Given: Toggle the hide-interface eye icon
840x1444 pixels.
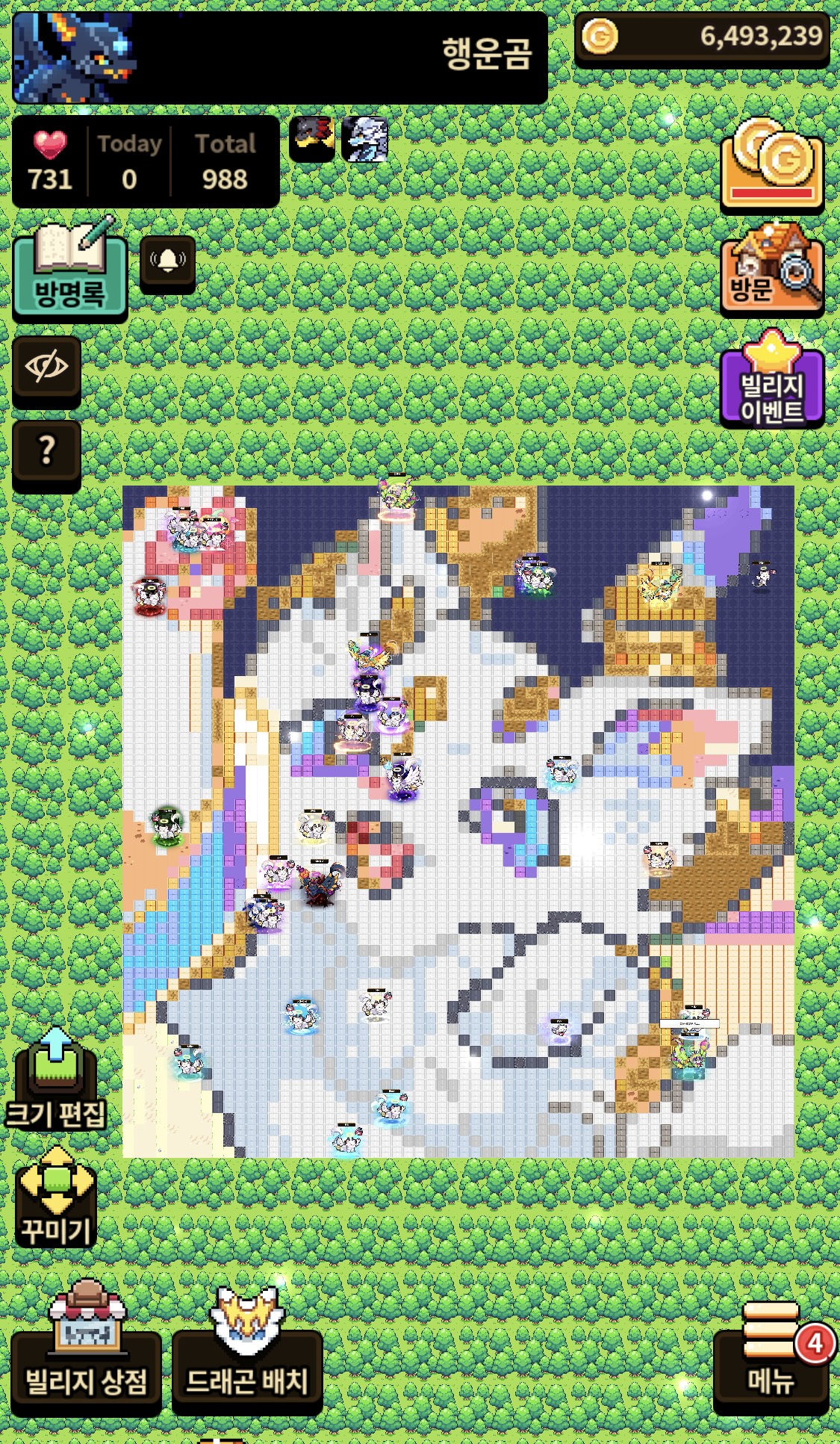Looking at the screenshot, I should click(x=46, y=368).
